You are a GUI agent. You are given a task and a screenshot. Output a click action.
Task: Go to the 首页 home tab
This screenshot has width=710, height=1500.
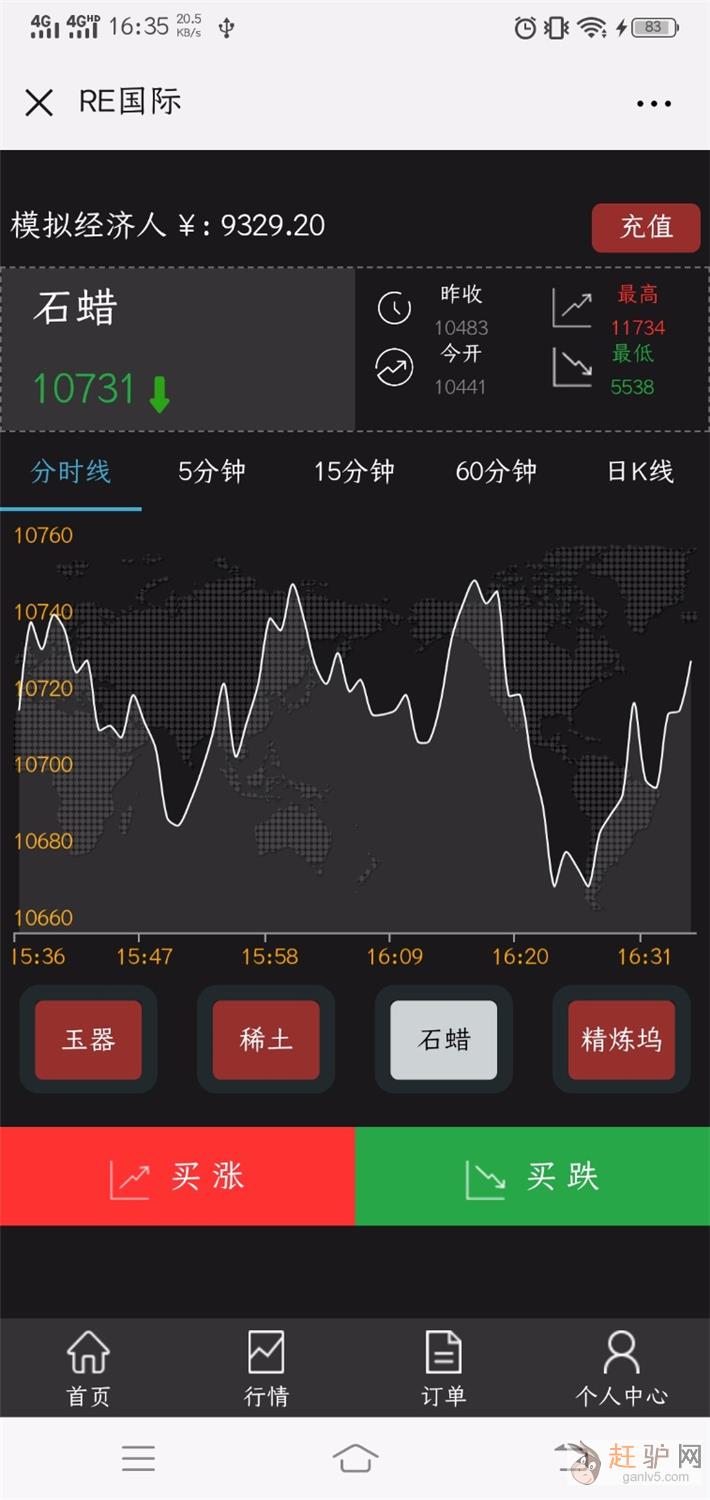[x=88, y=1368]
